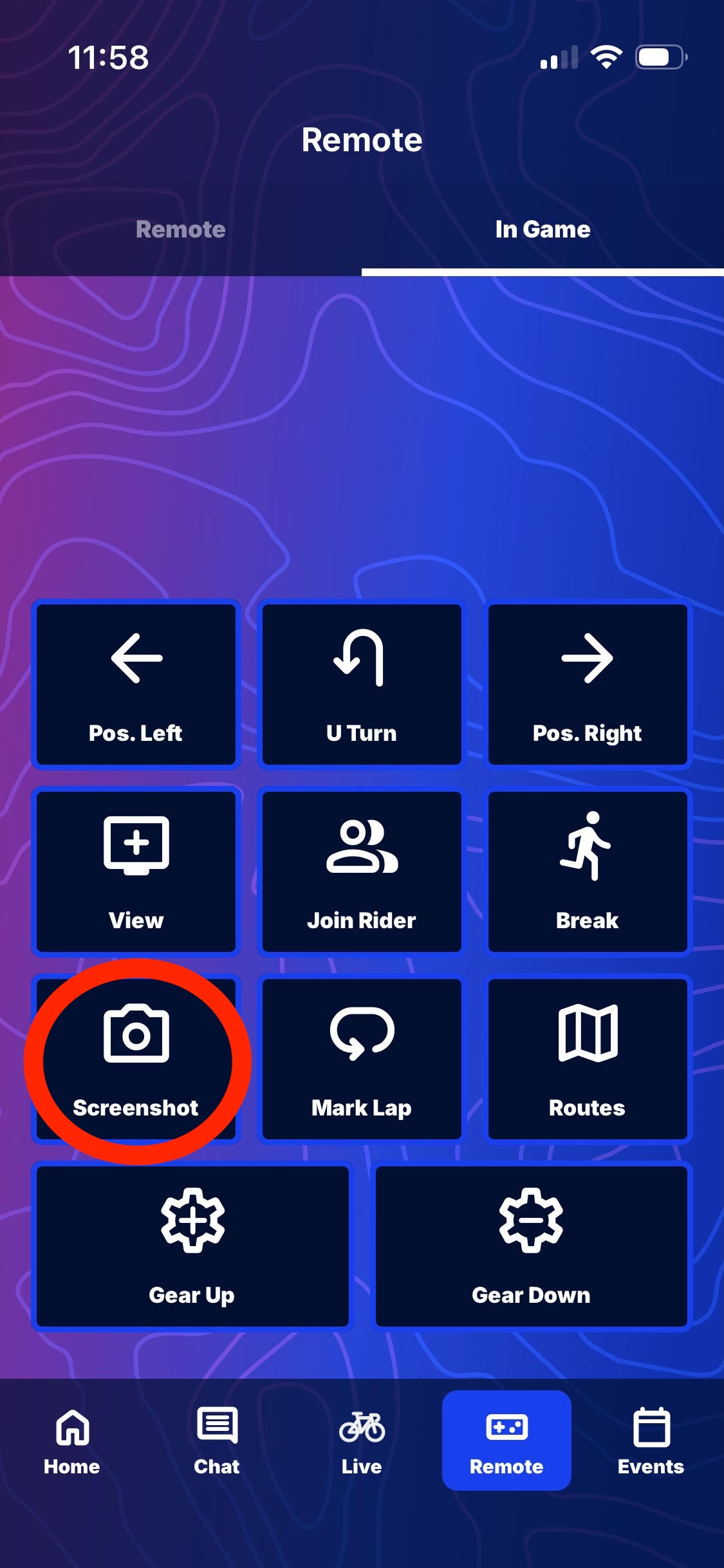This screenshot has height=1568, width=724.
Task: Shift with Gear Up
Action: (192, 1246)
